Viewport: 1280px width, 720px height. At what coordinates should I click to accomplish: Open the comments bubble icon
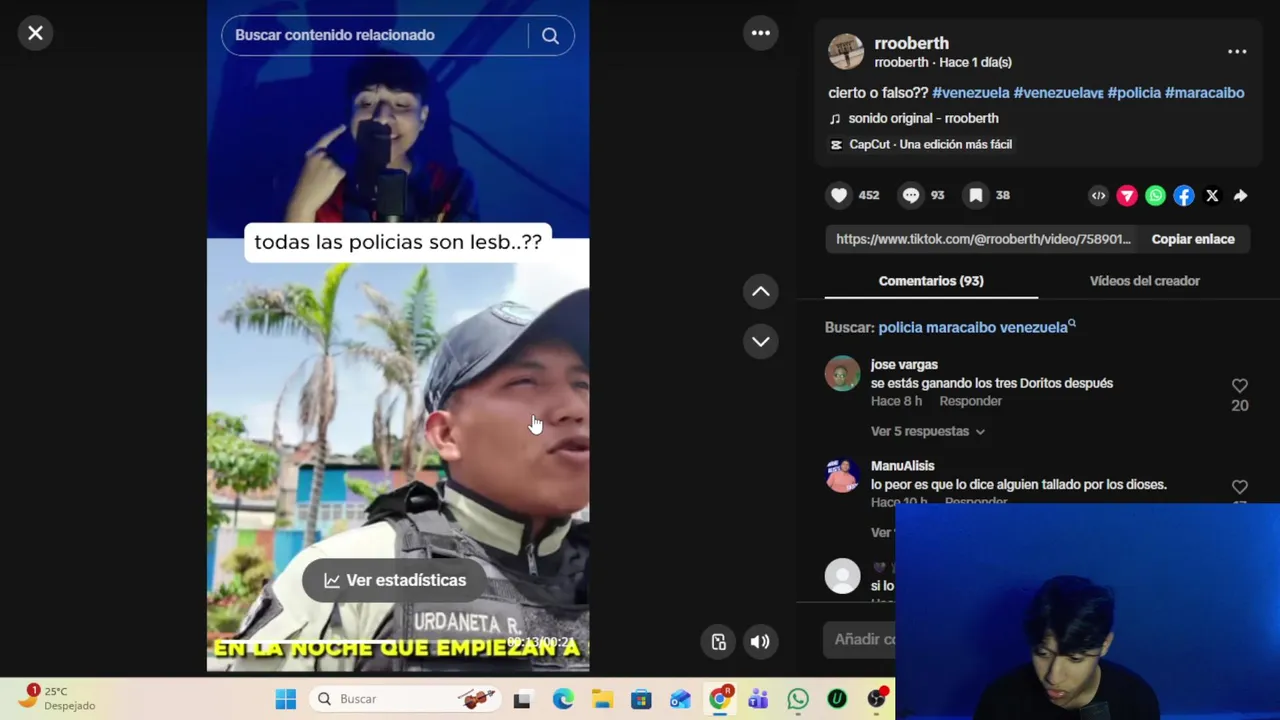pyautogui.click(x=911, y=195)
